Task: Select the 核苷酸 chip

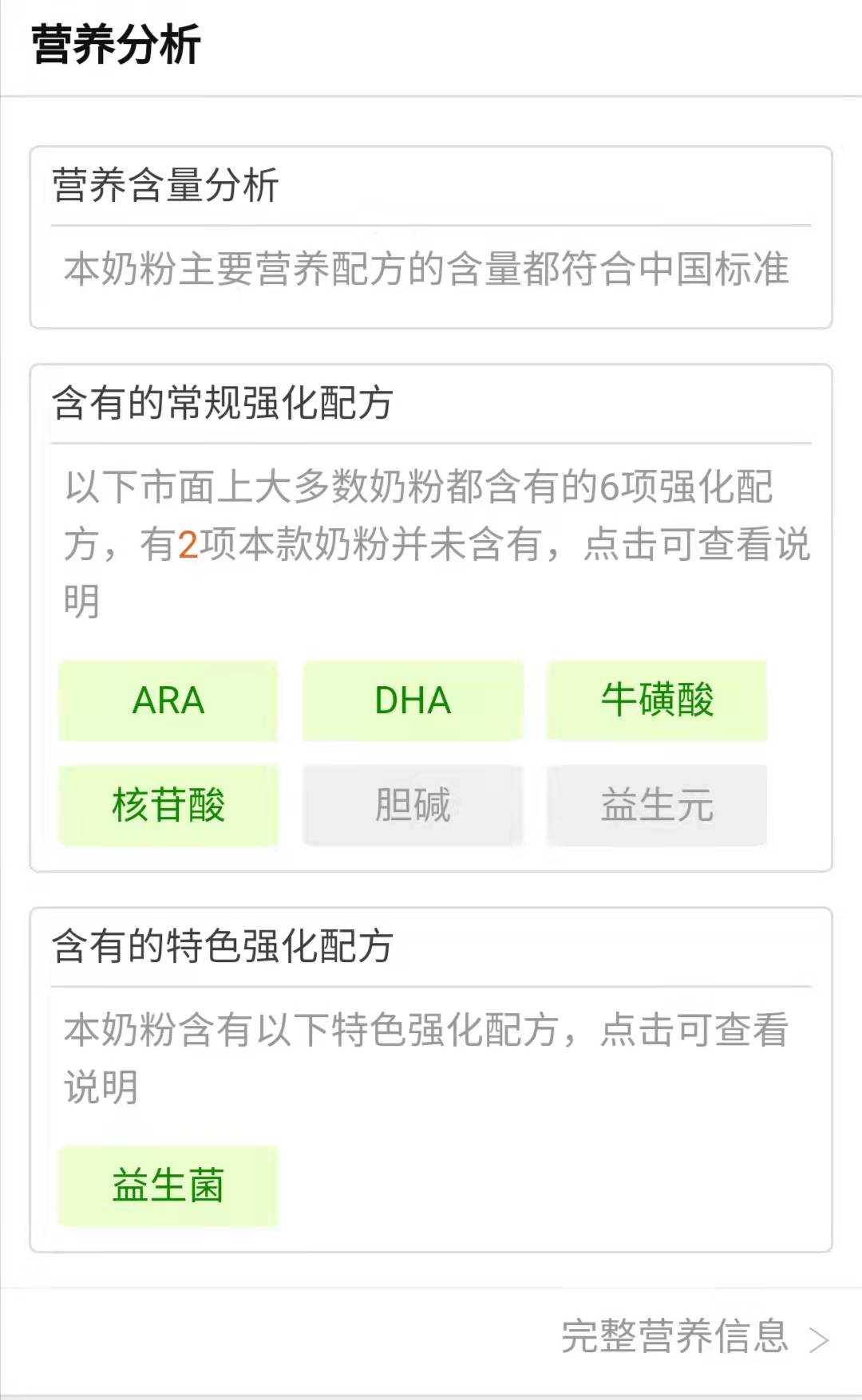Action: [168, 804]
